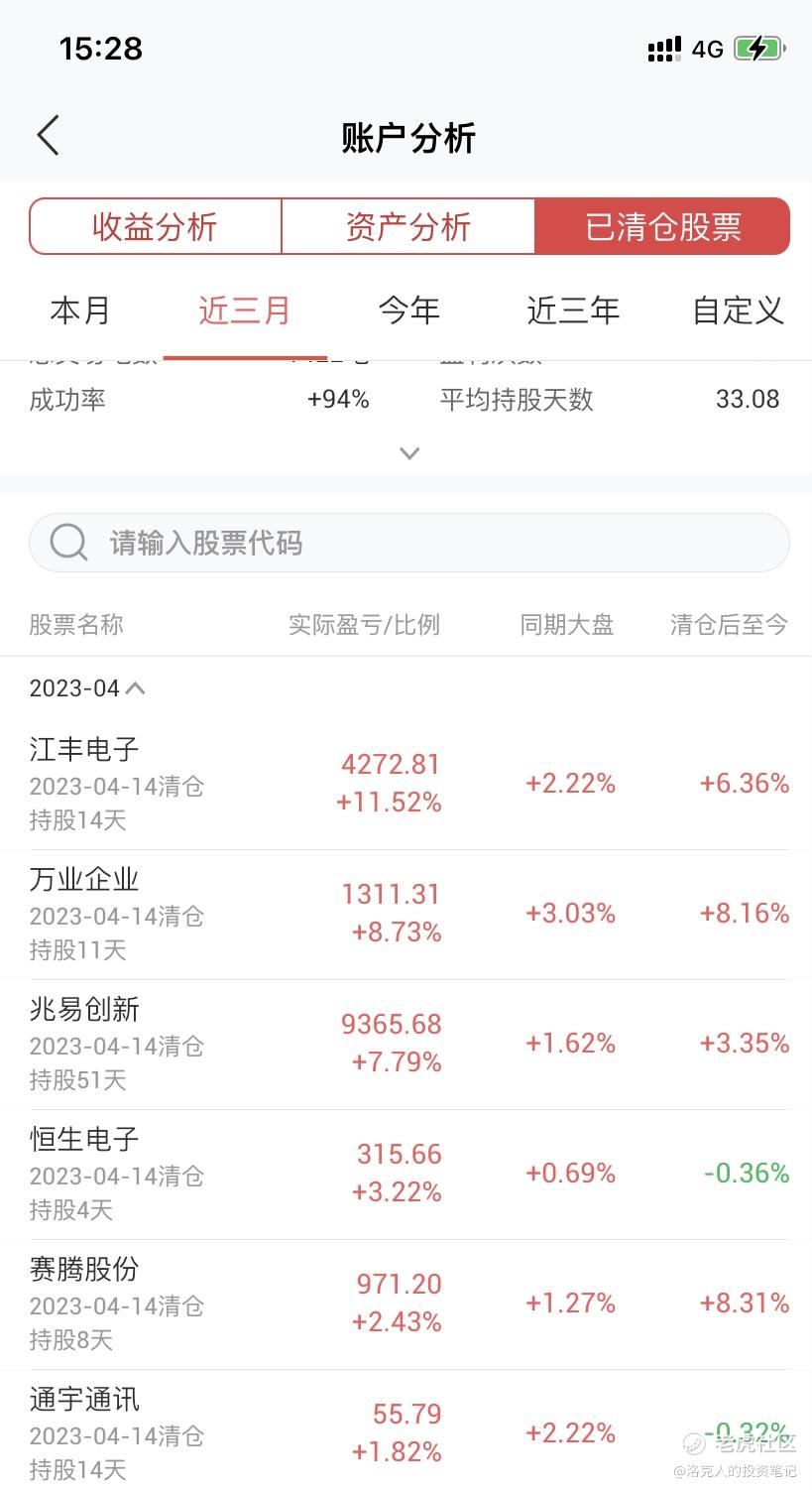Select the 本月 time range
This screenshot has width=812, height=1490.
click(x=80, y=310)
